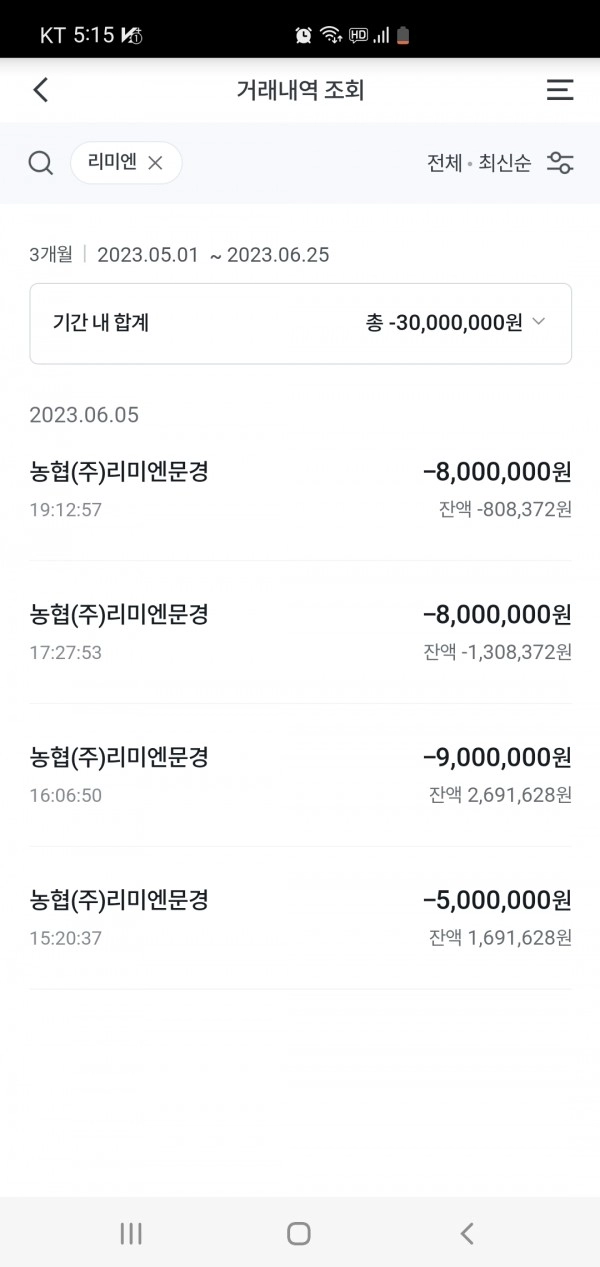
Task: Open recent apps from navigation bar
Action: click(x=131, y=1233)
